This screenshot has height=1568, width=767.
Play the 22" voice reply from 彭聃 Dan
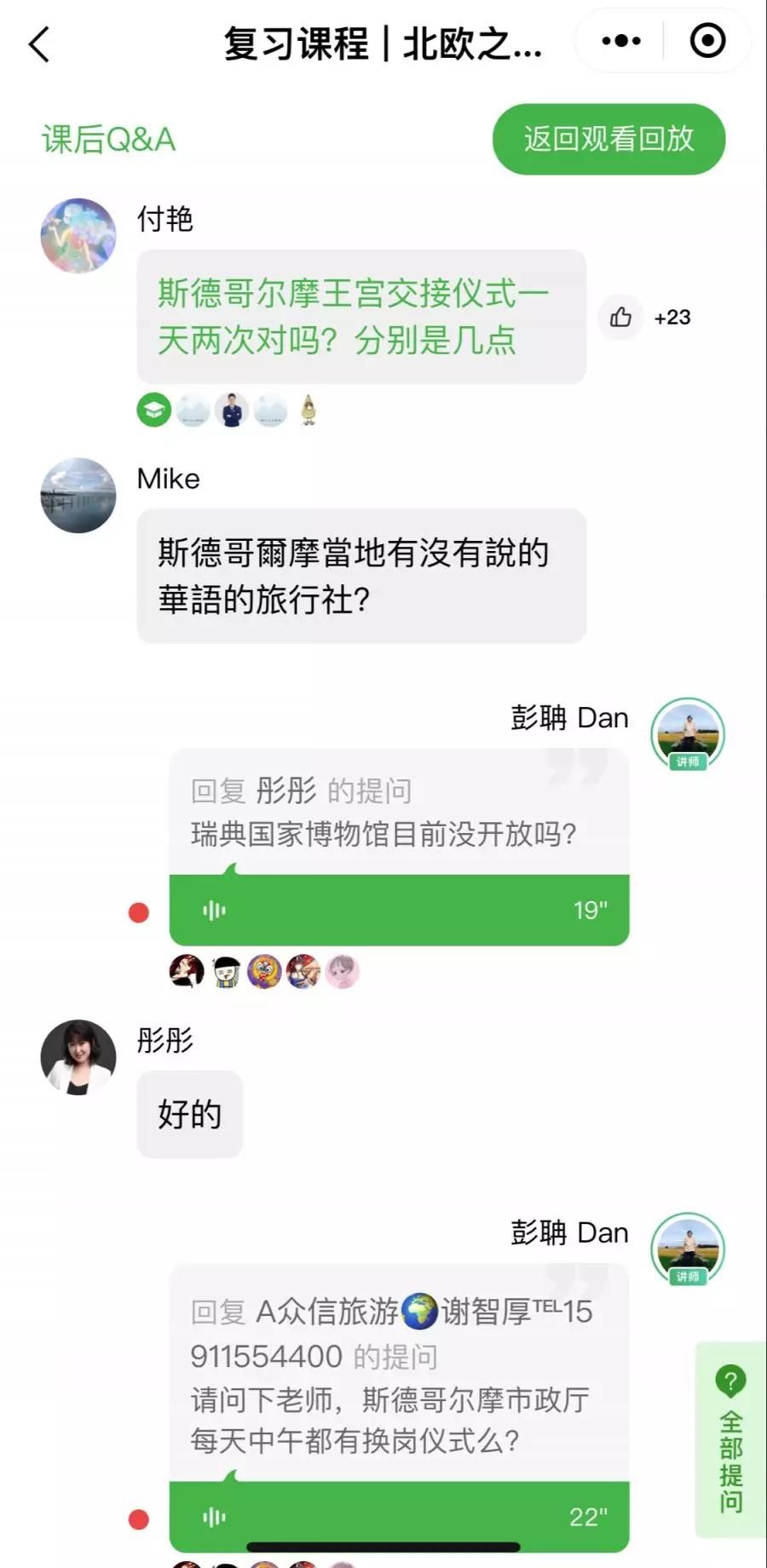coord(399,1516)
